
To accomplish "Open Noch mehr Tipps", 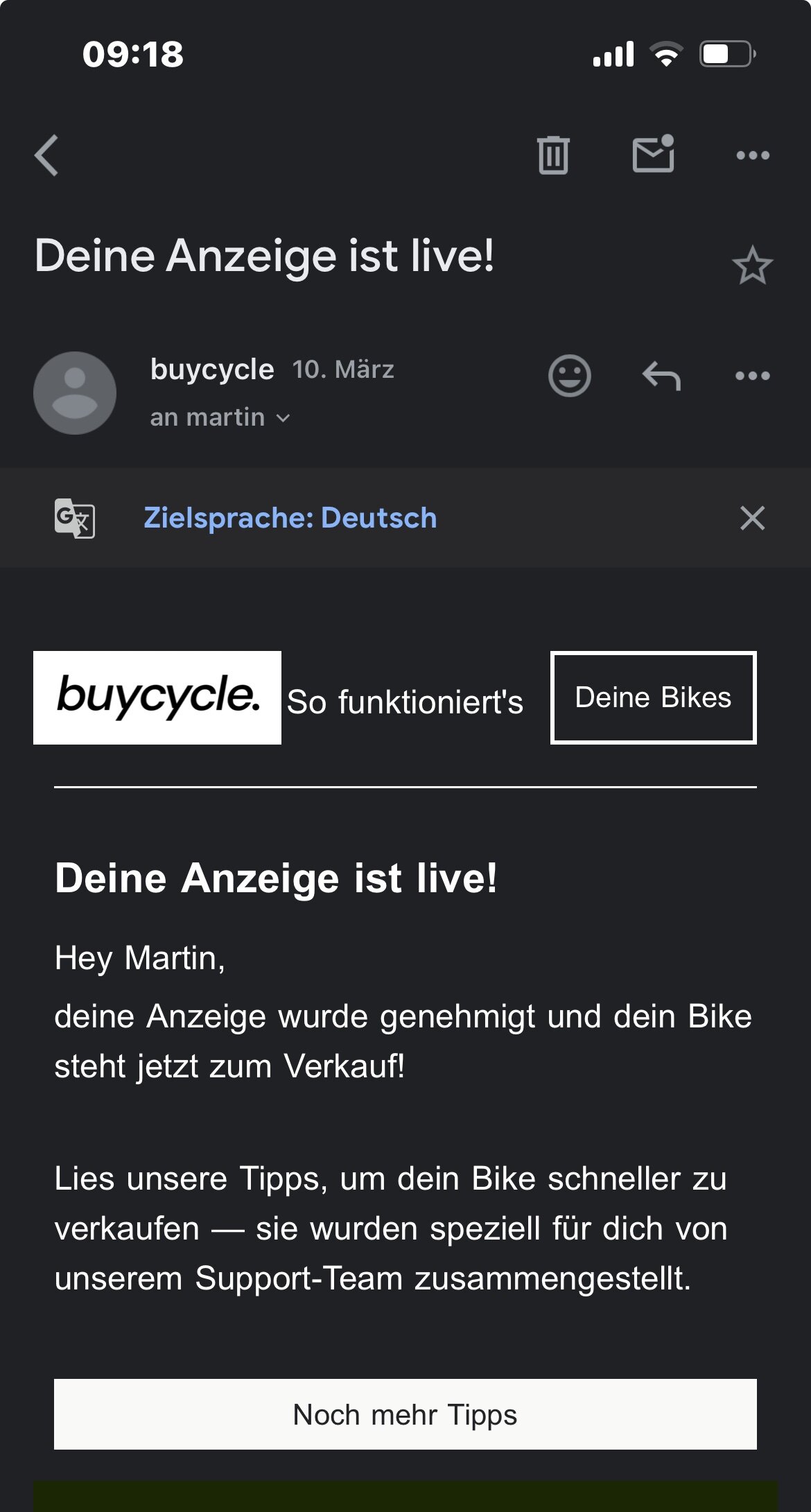I will pyautogui.click(x=405, y=1414).
